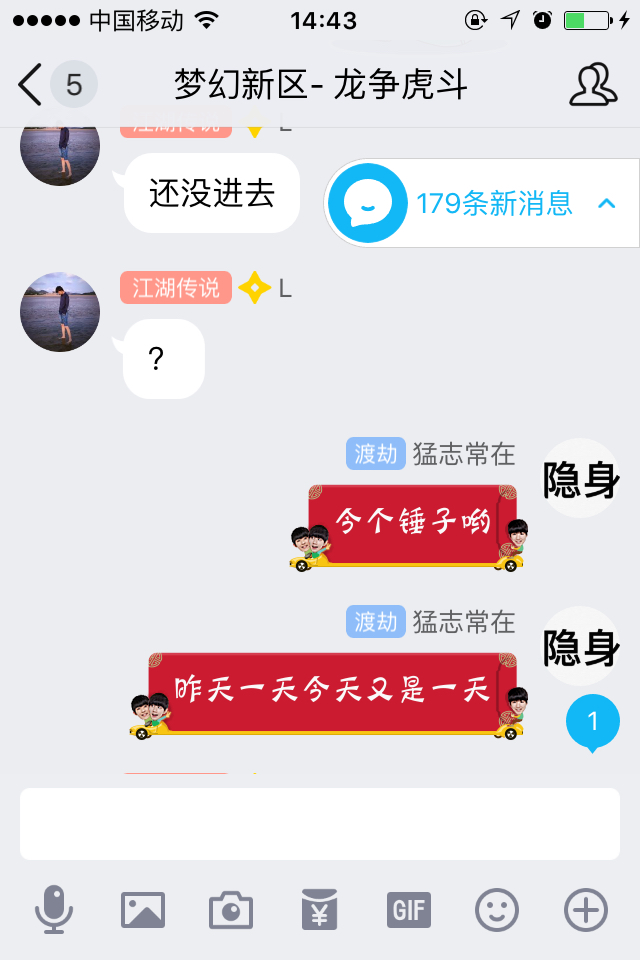640x960 pixels.
Task: Open the photo gallery picker
Action: (142, 910)
